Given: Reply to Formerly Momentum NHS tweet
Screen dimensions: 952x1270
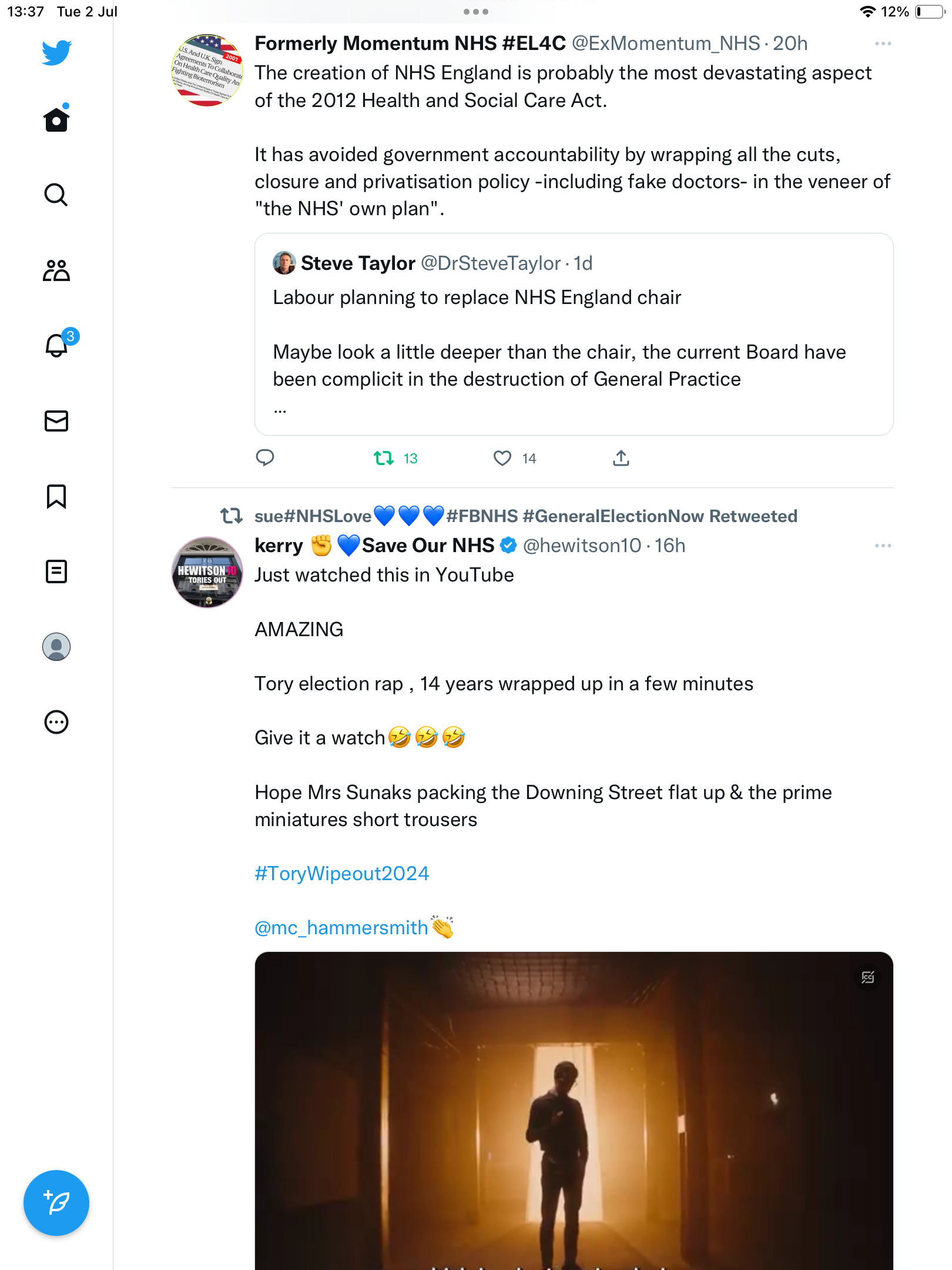Looking at the screenshot, I should click(265, 458).
